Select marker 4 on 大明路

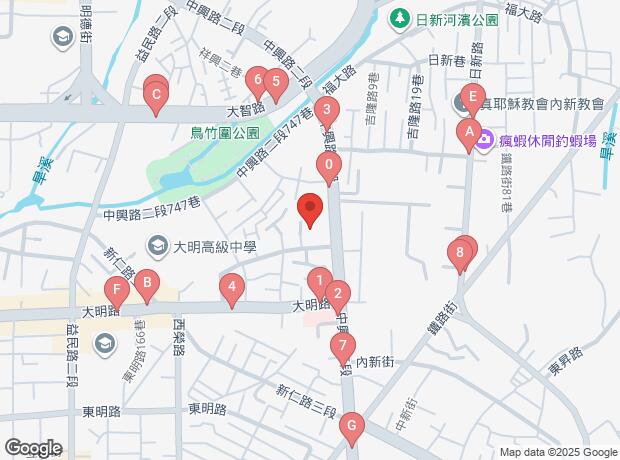[x=232, y=288]
